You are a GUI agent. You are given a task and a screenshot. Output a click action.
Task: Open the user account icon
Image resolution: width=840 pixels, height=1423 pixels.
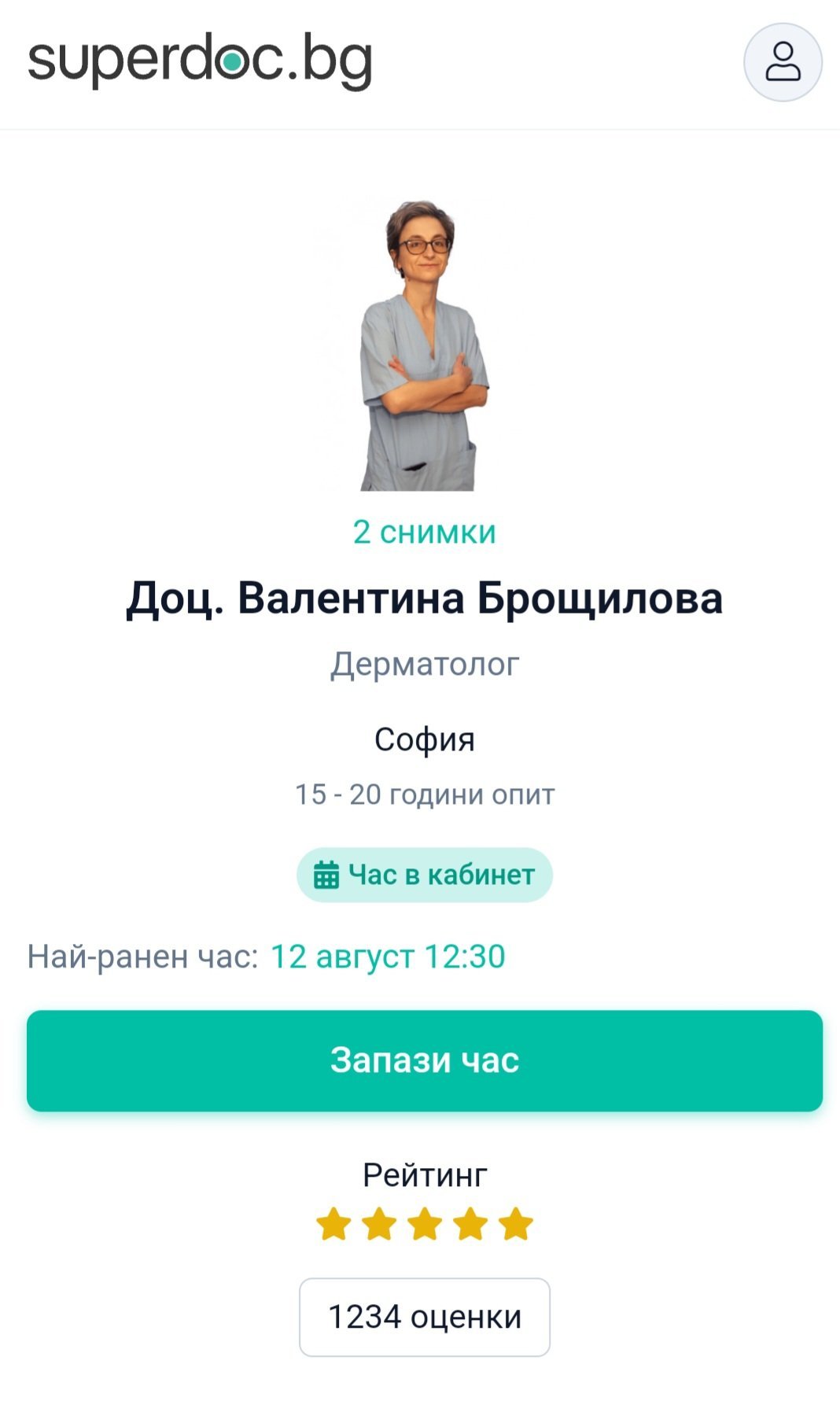coord(783,62)
